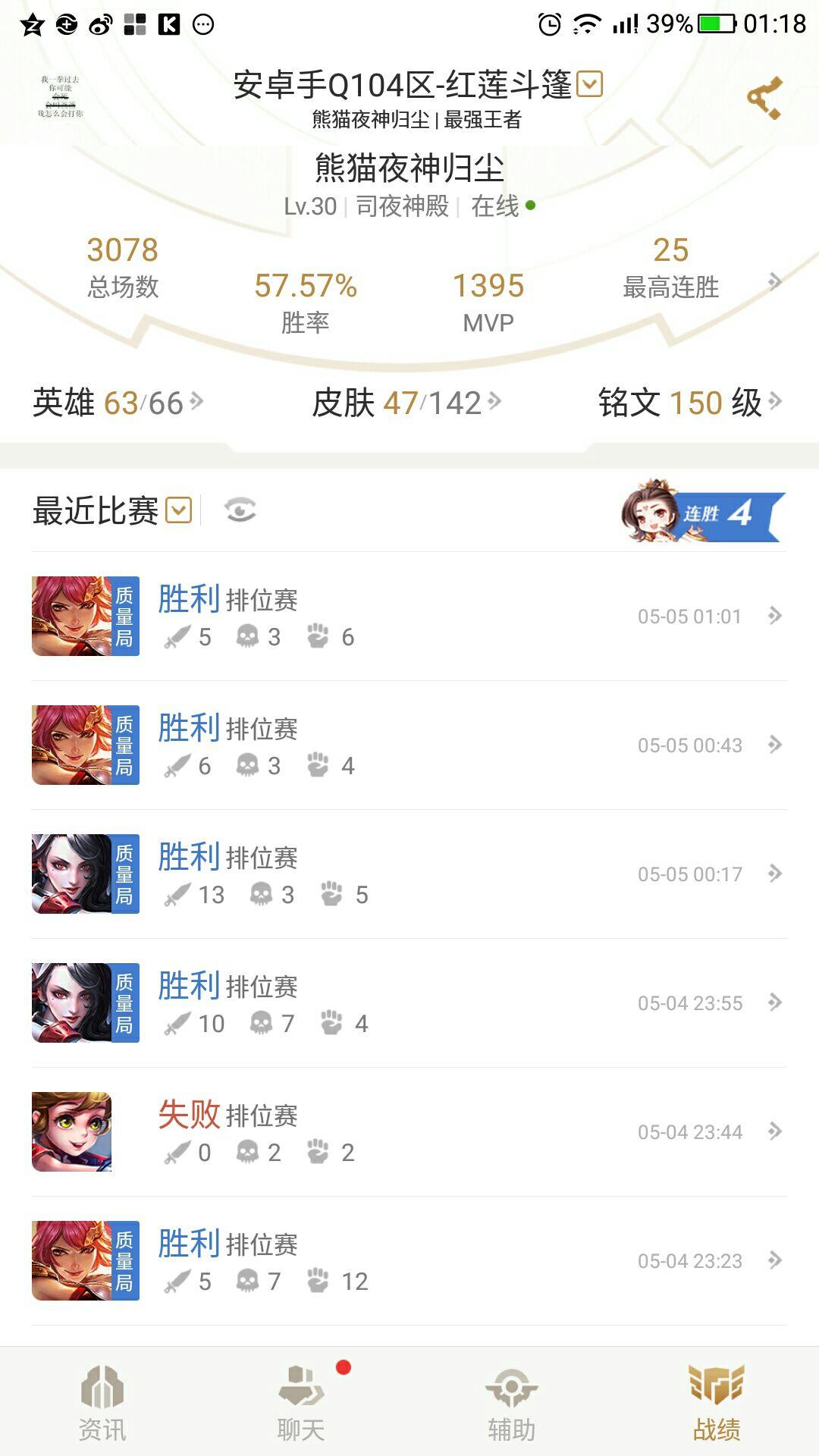Viewport: 819px width, 1456px height.
Task: Expand the 05-05 01:01 match details chevron
Action: [x=775, y=617]
